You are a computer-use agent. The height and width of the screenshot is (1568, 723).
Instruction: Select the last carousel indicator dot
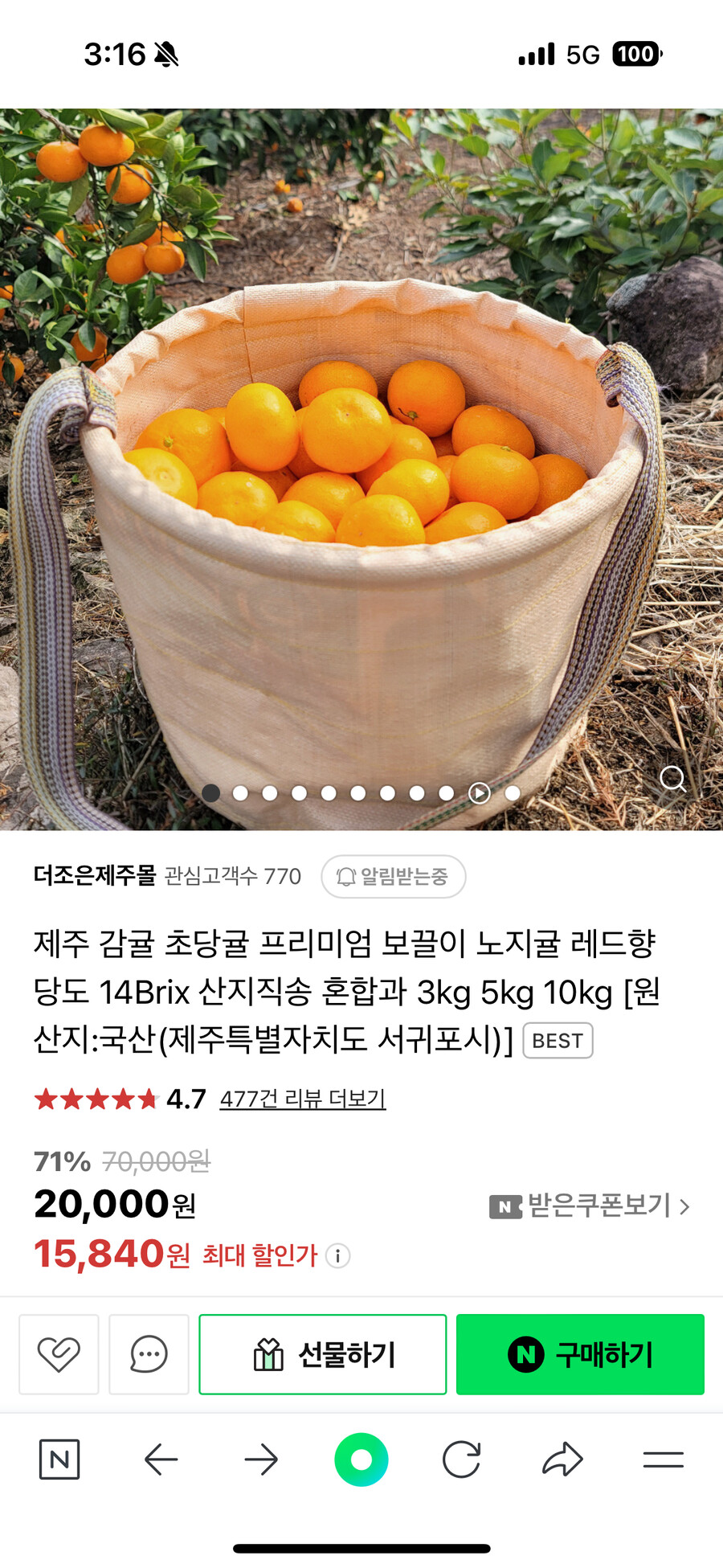point(513,793)
